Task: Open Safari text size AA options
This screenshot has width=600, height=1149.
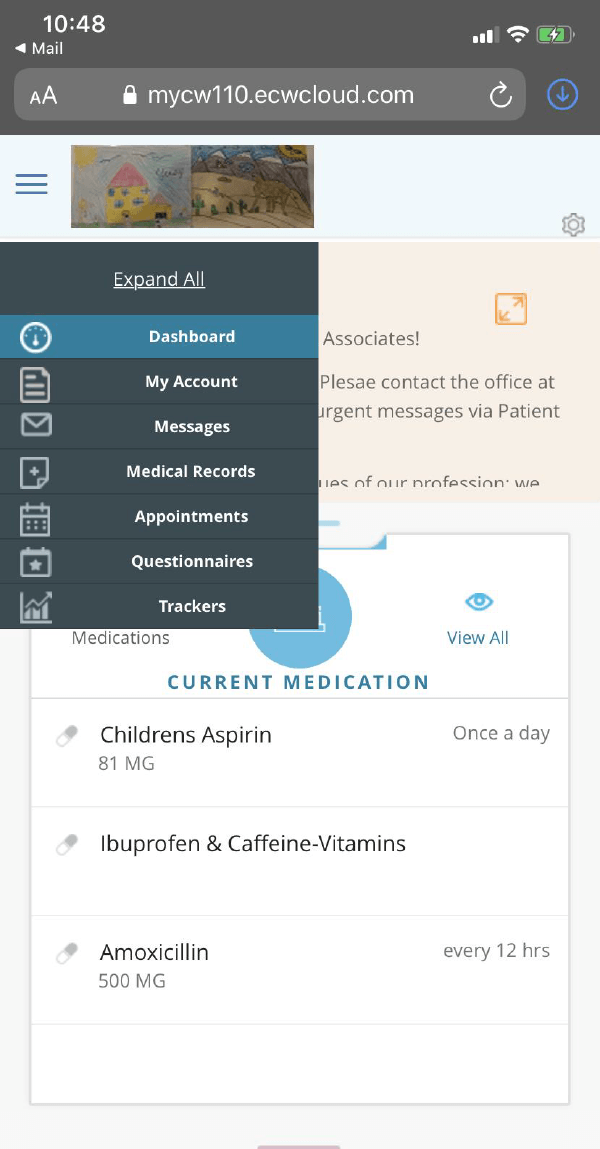Action: tap(43, 95)
